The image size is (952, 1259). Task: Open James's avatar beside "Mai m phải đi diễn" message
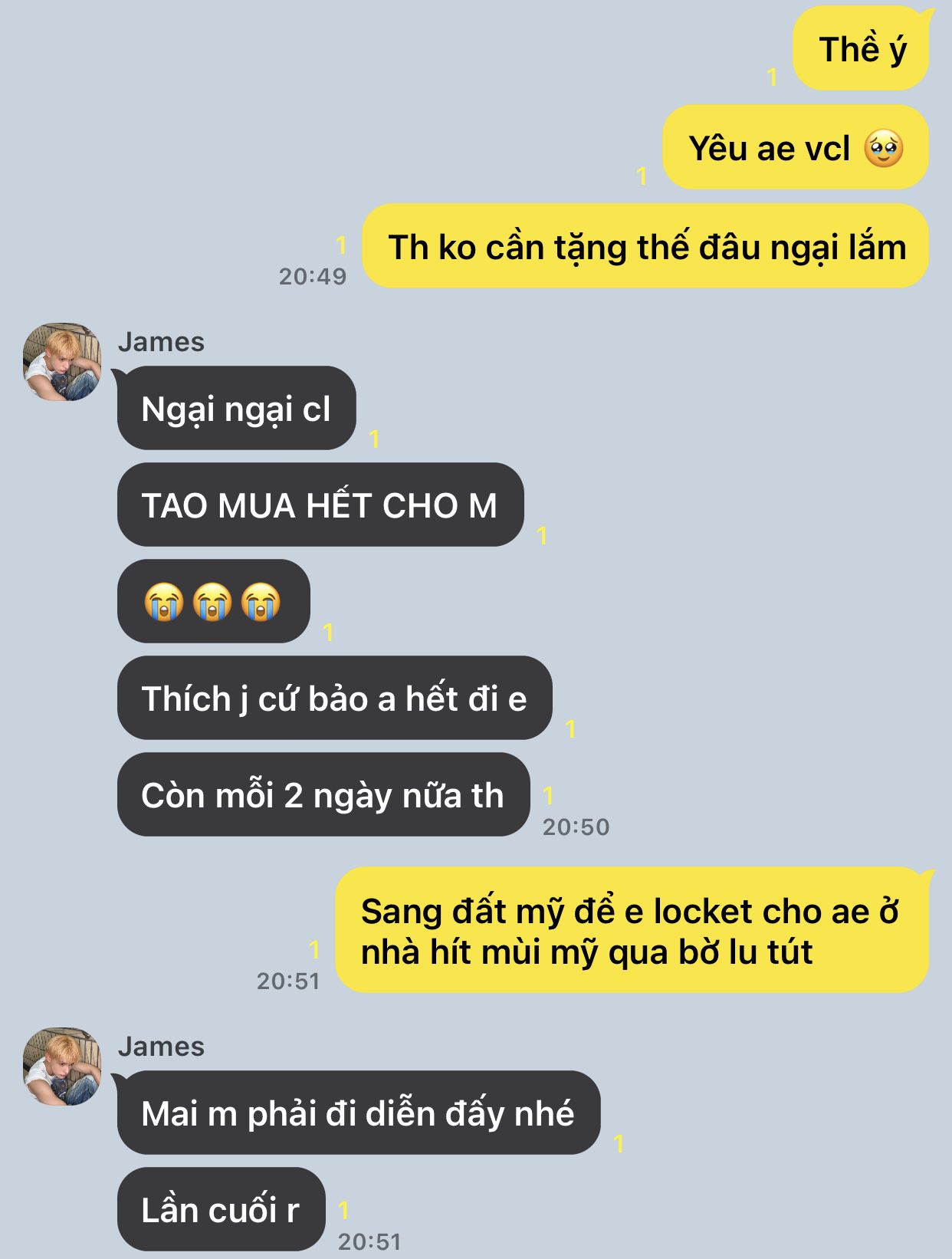[x=62, y=1066]
